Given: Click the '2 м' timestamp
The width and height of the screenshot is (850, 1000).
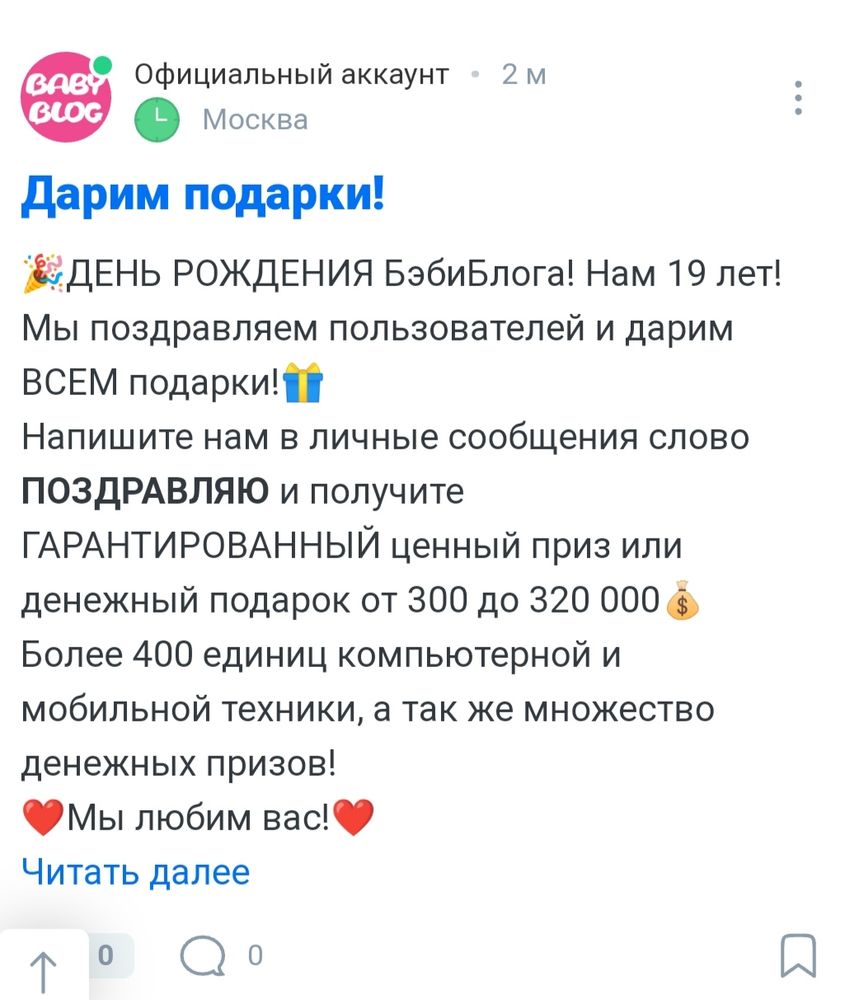Looking at the screenshot, I should pyautogui.click(x=522, y=73).
